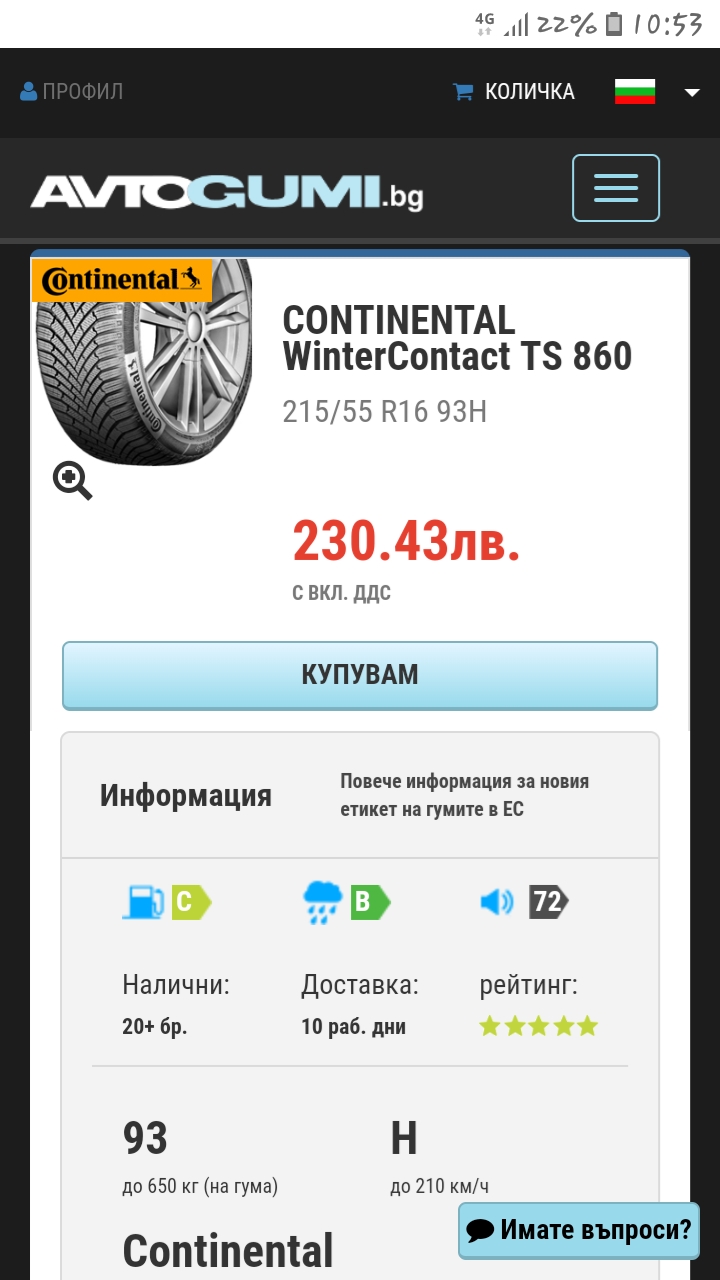The height and width of the screenshot is (1280, 720).
Task: Open the hamburger navigation menu
Action: pyautogui.click(x=615, y=188)
